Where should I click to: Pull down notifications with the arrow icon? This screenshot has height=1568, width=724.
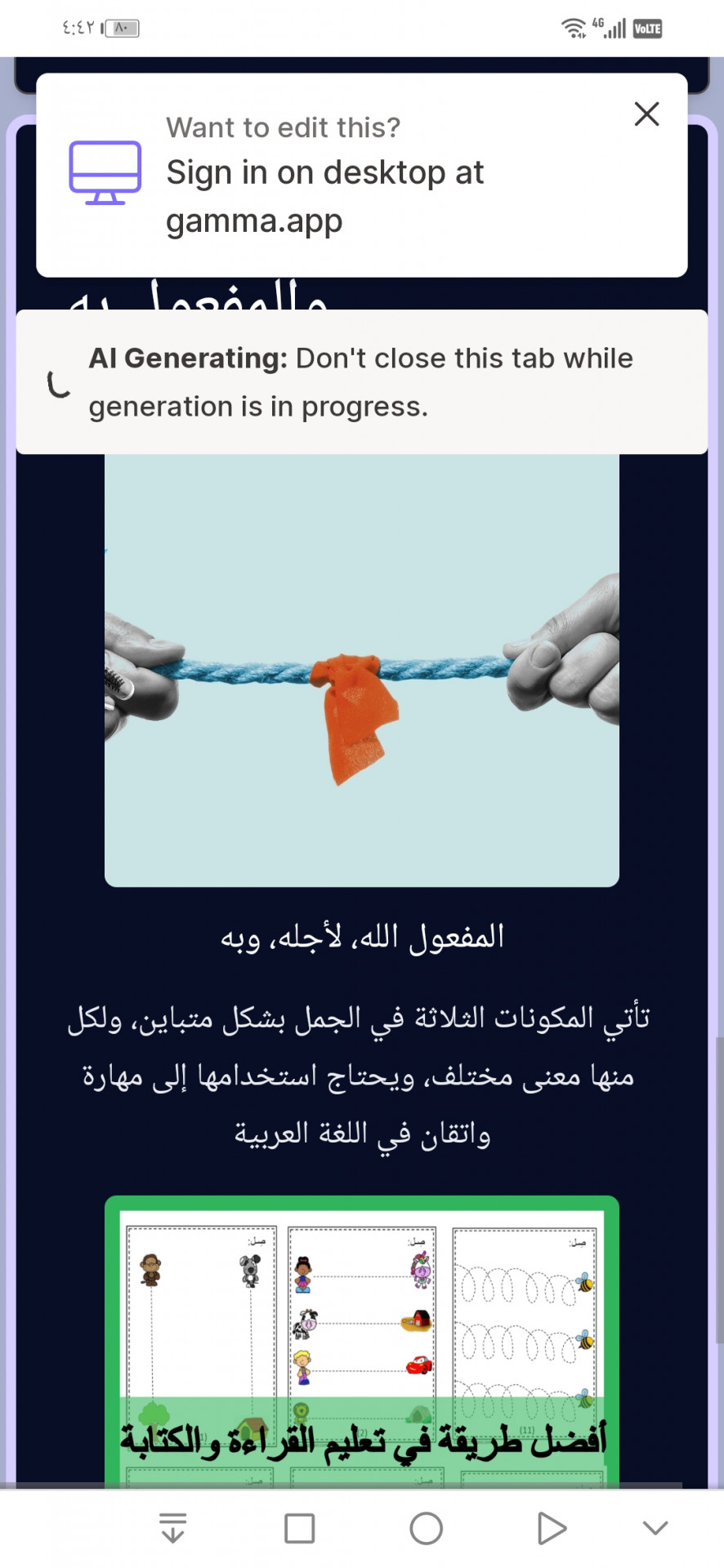pos(172,1528)
